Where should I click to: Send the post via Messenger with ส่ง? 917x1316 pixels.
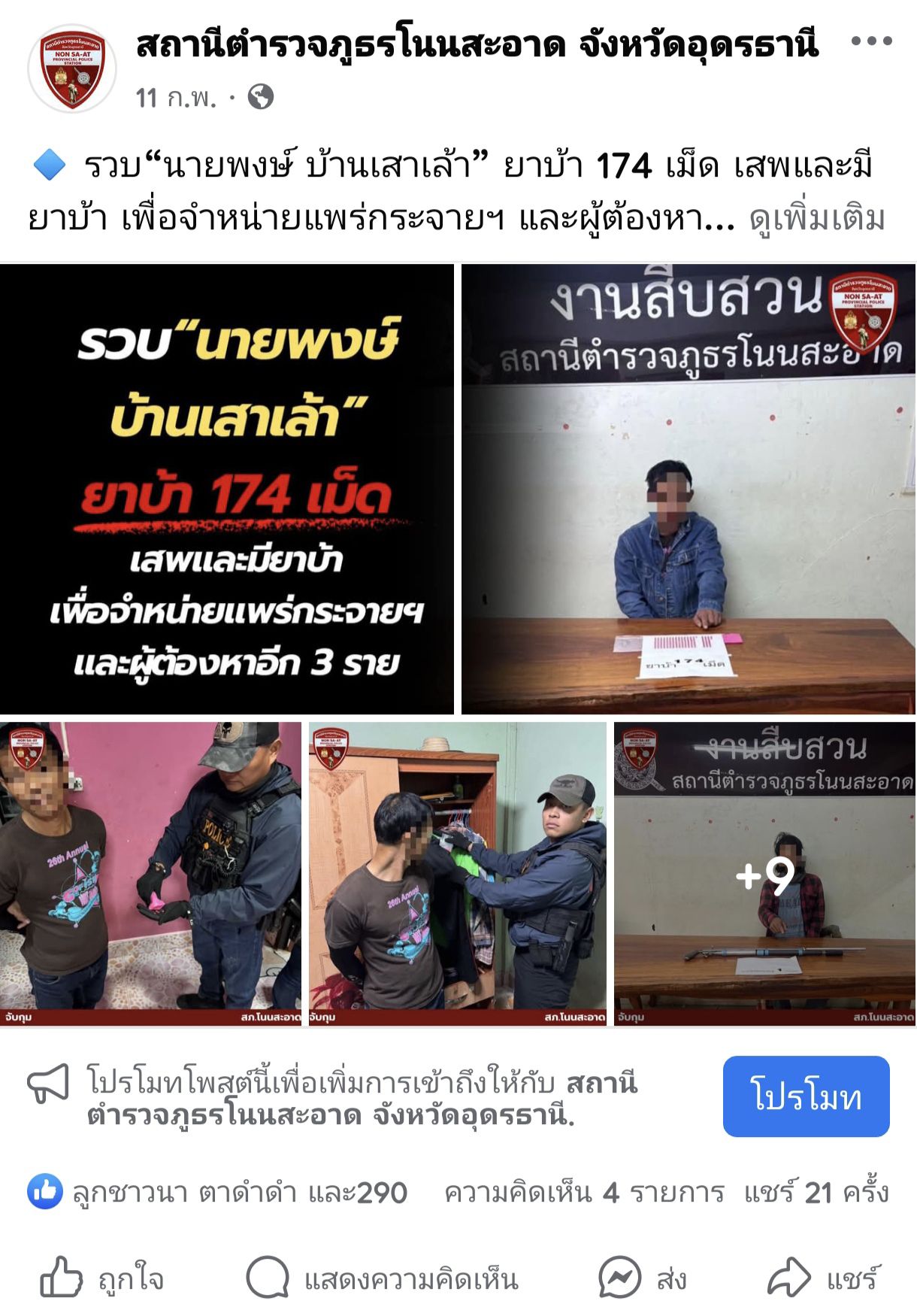[643, 1278]
